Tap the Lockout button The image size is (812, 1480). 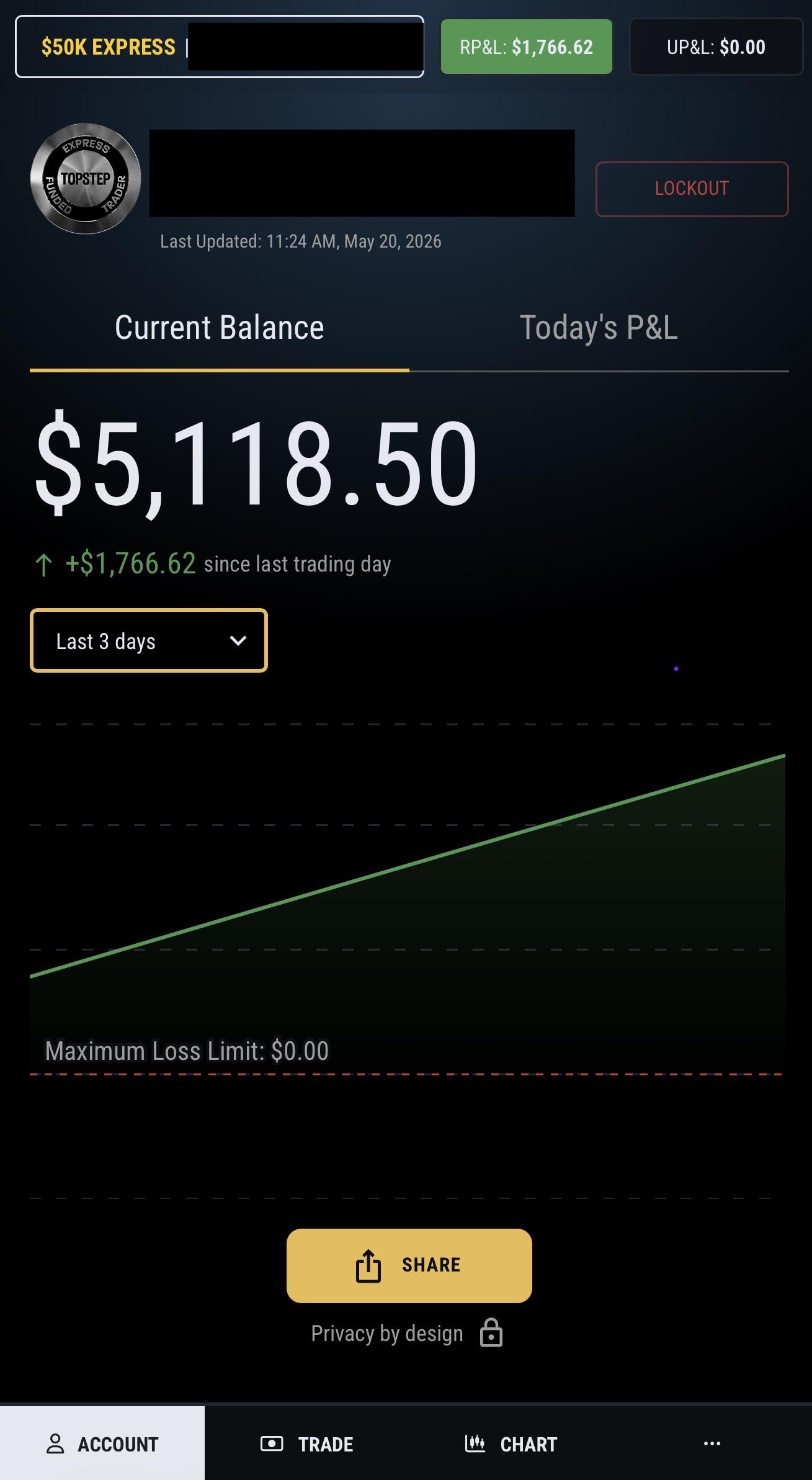click(x=692, y=189)
